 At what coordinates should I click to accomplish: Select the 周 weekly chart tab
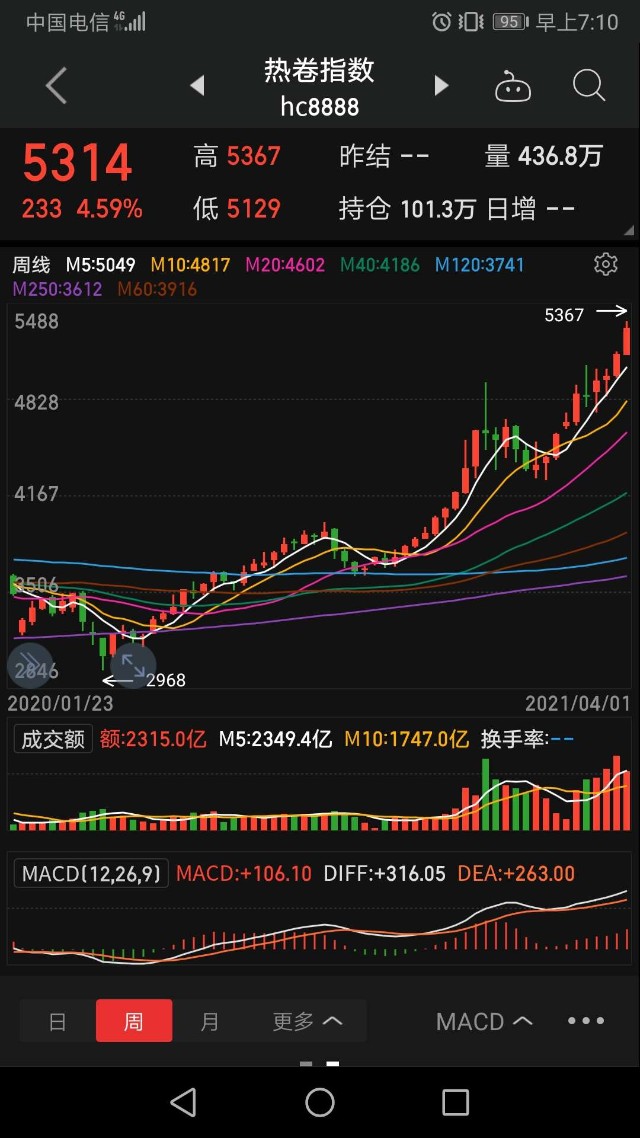click(133, 1021)
